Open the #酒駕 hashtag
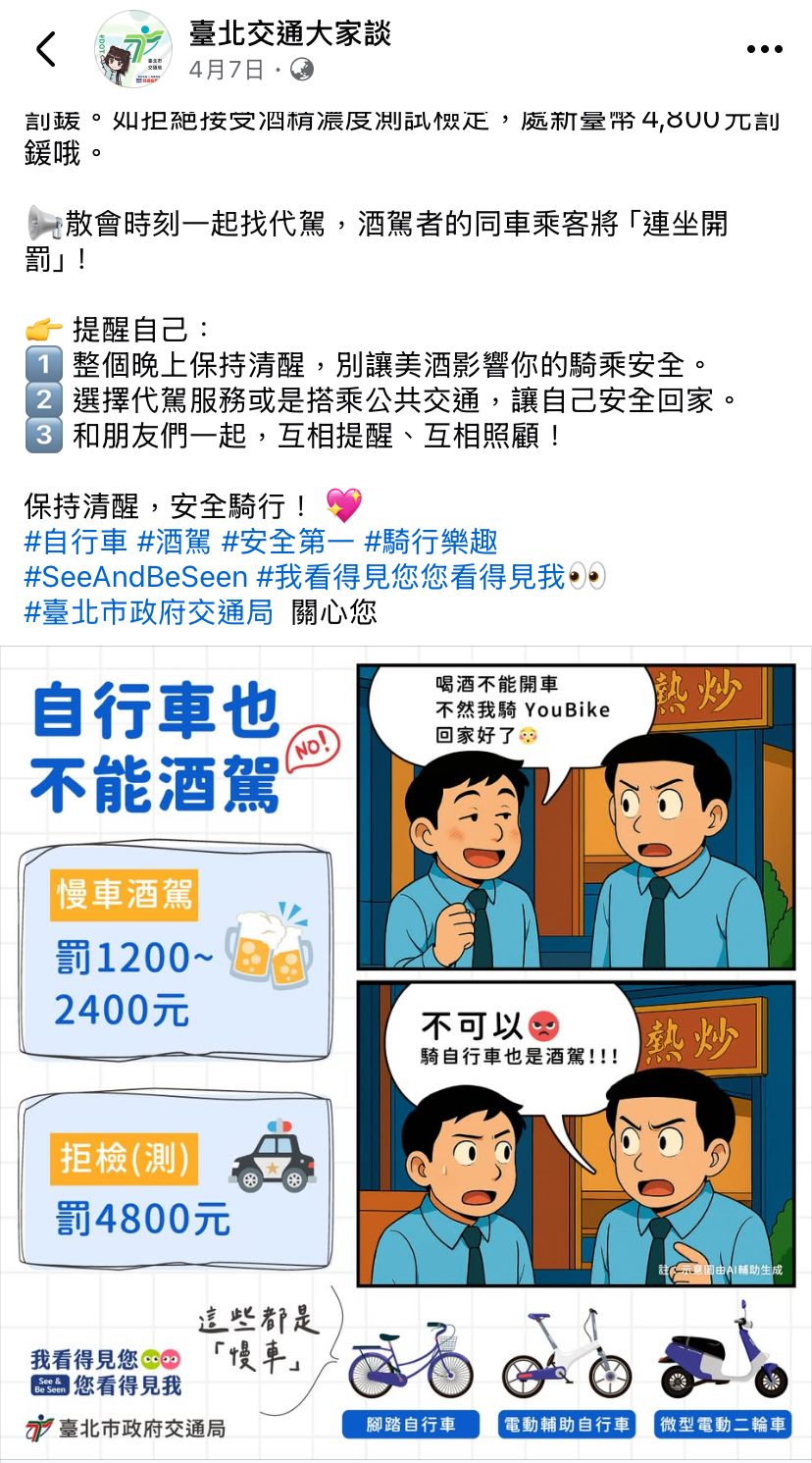 click(174, 541)
